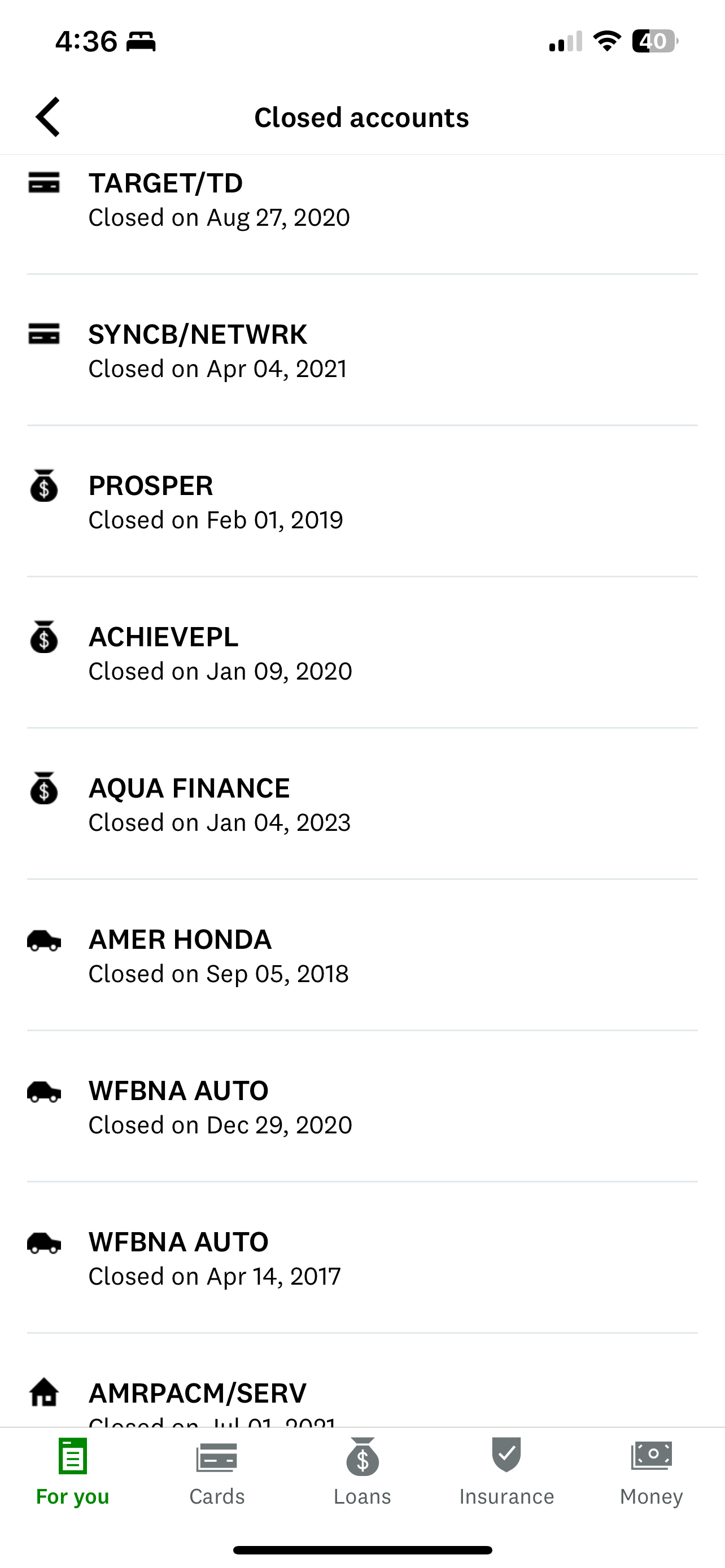Select the Money tab
Screen dimensions: 725x1568
pyautogui.click(x=652, y=1472)
